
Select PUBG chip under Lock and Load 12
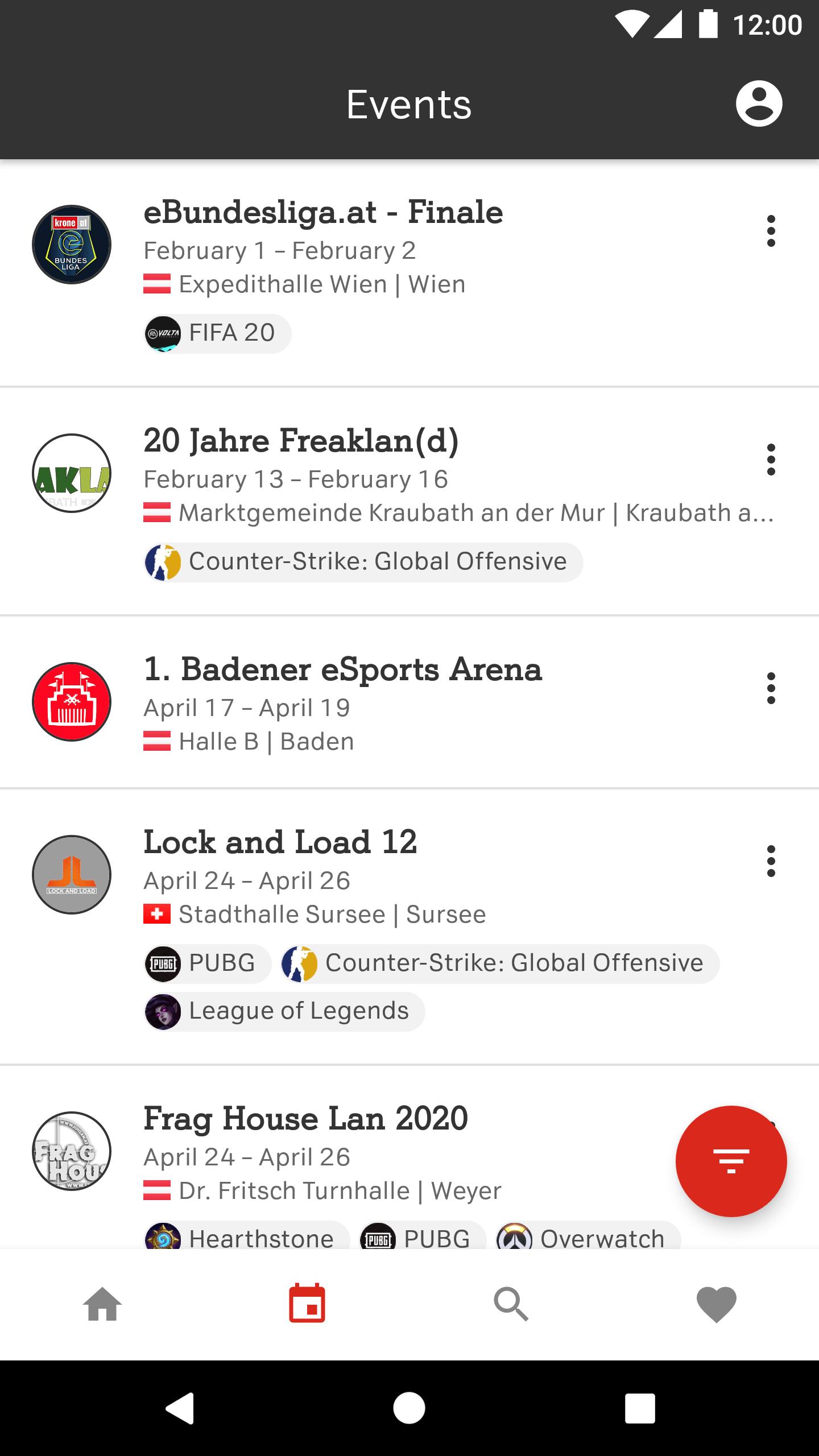pos(207,963)
